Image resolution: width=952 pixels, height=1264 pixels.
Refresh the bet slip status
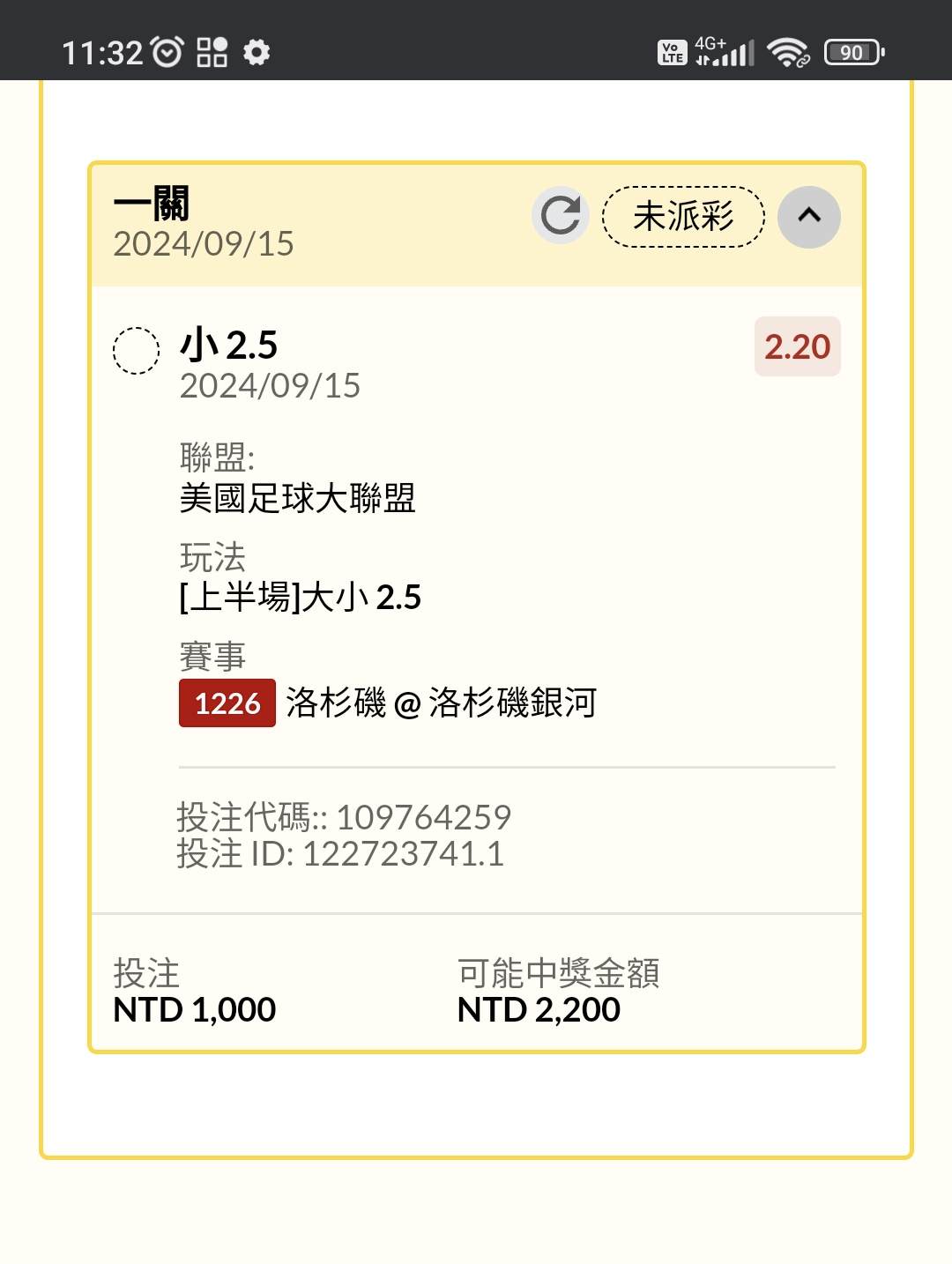[x=561, y=215]
